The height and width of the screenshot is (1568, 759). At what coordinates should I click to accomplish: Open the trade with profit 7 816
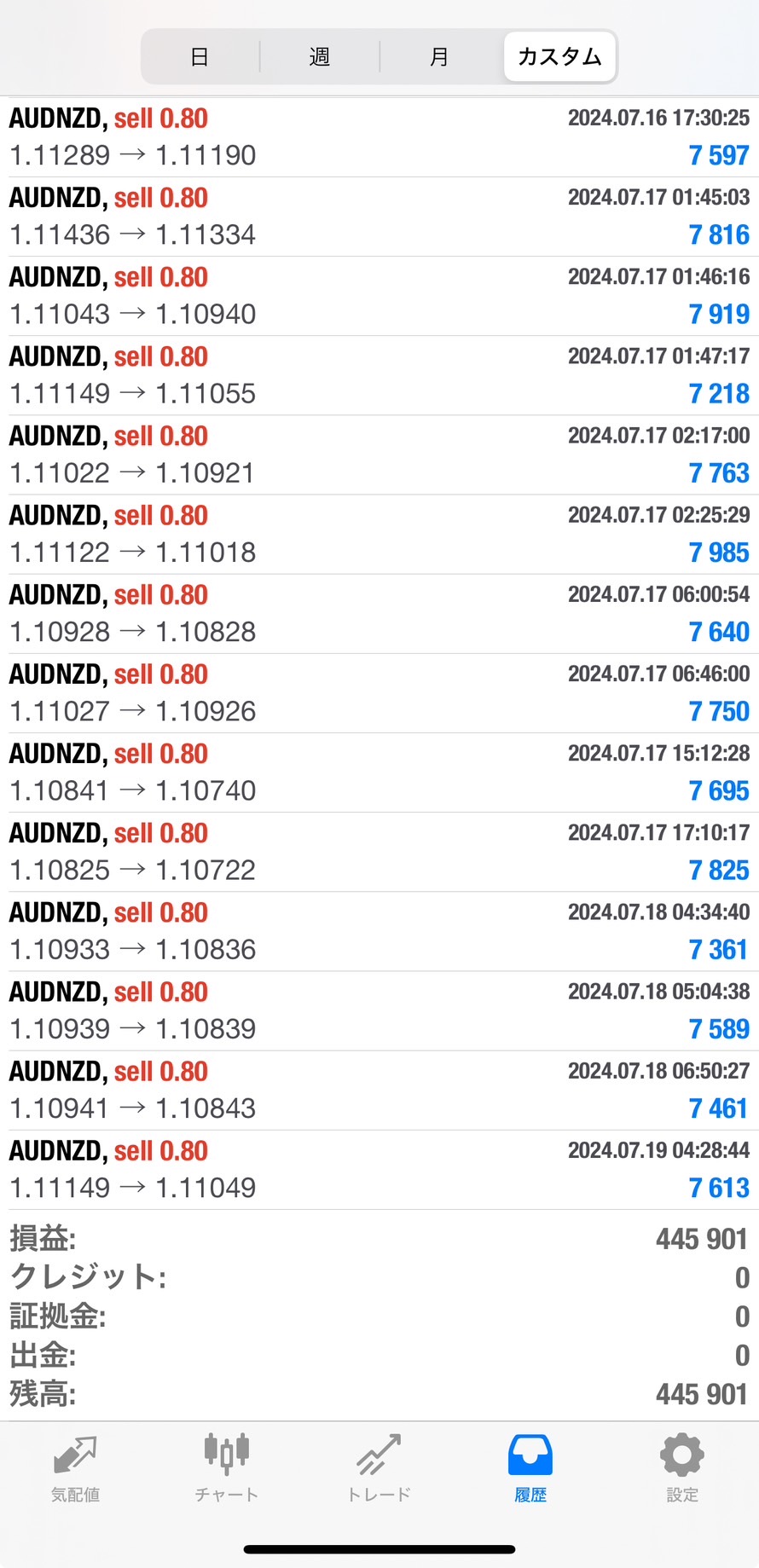[x=379, y=217]
